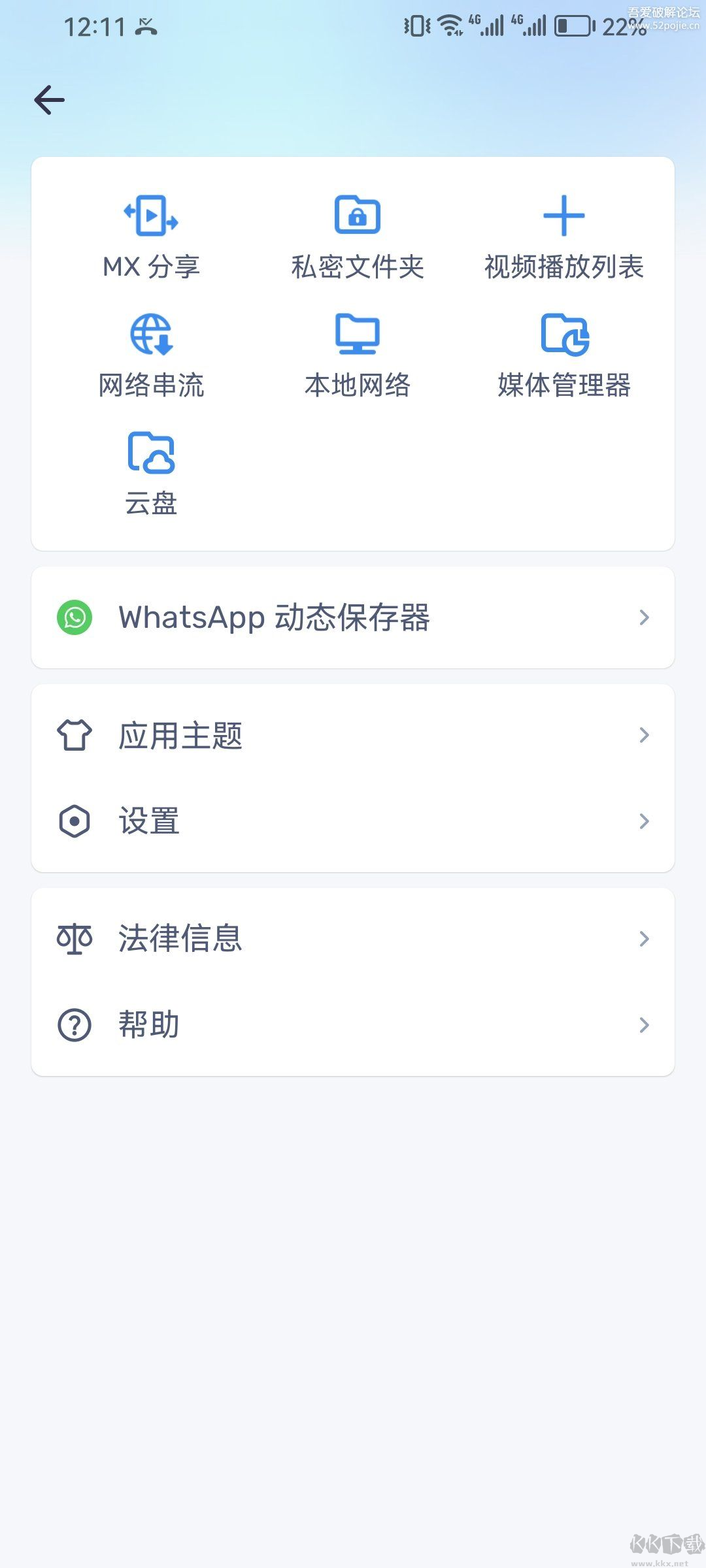Expand WhatsApp 动态保存器 via its chevron
The height and width of the screenshot is (1568, 706).
[x=644, y=617]
